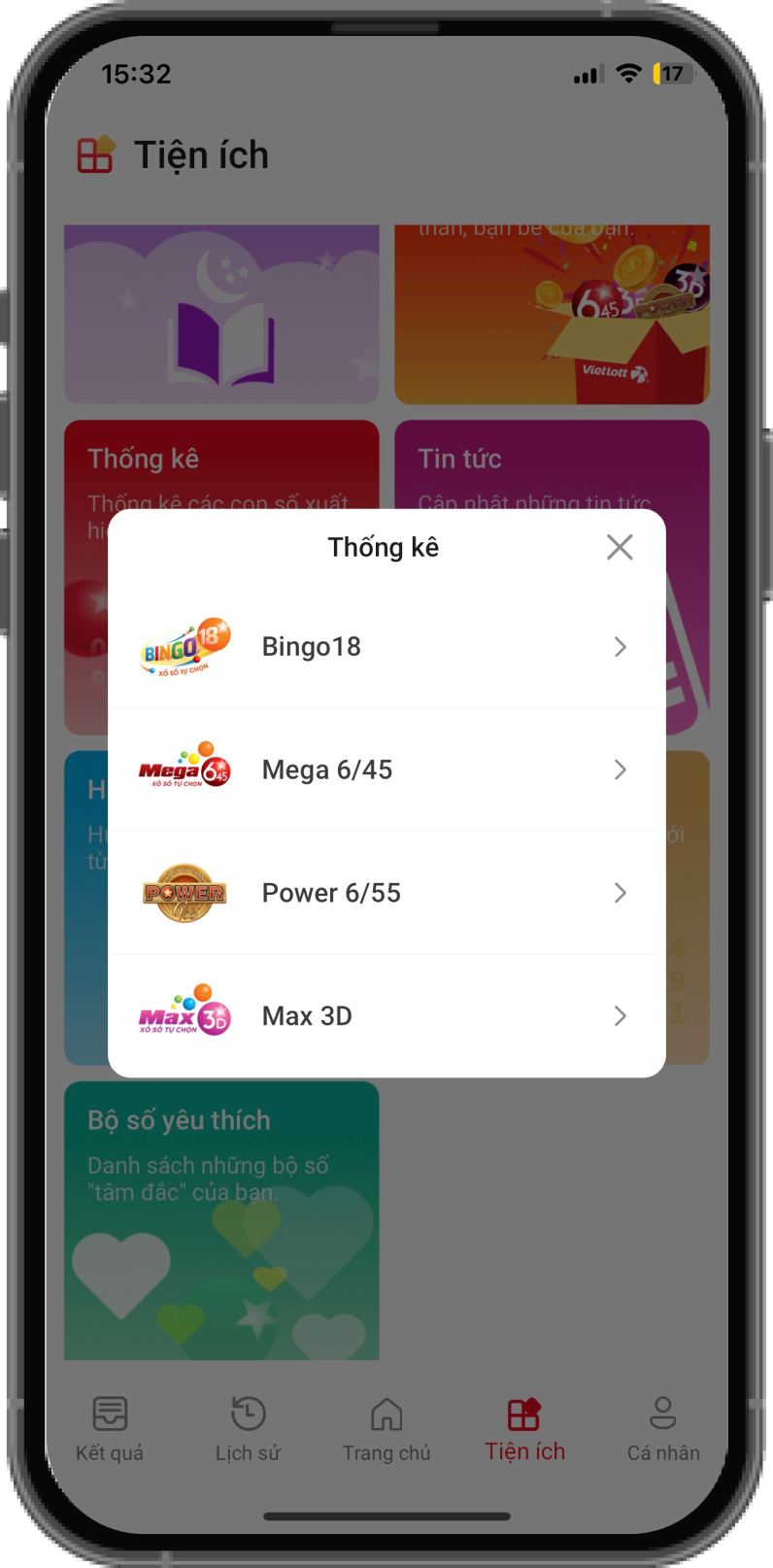The height and width of the screenshot is (1568, 773).
Task: Open the Trang chủ tab
Action: pyautogui.click(x=386, y=1428)
